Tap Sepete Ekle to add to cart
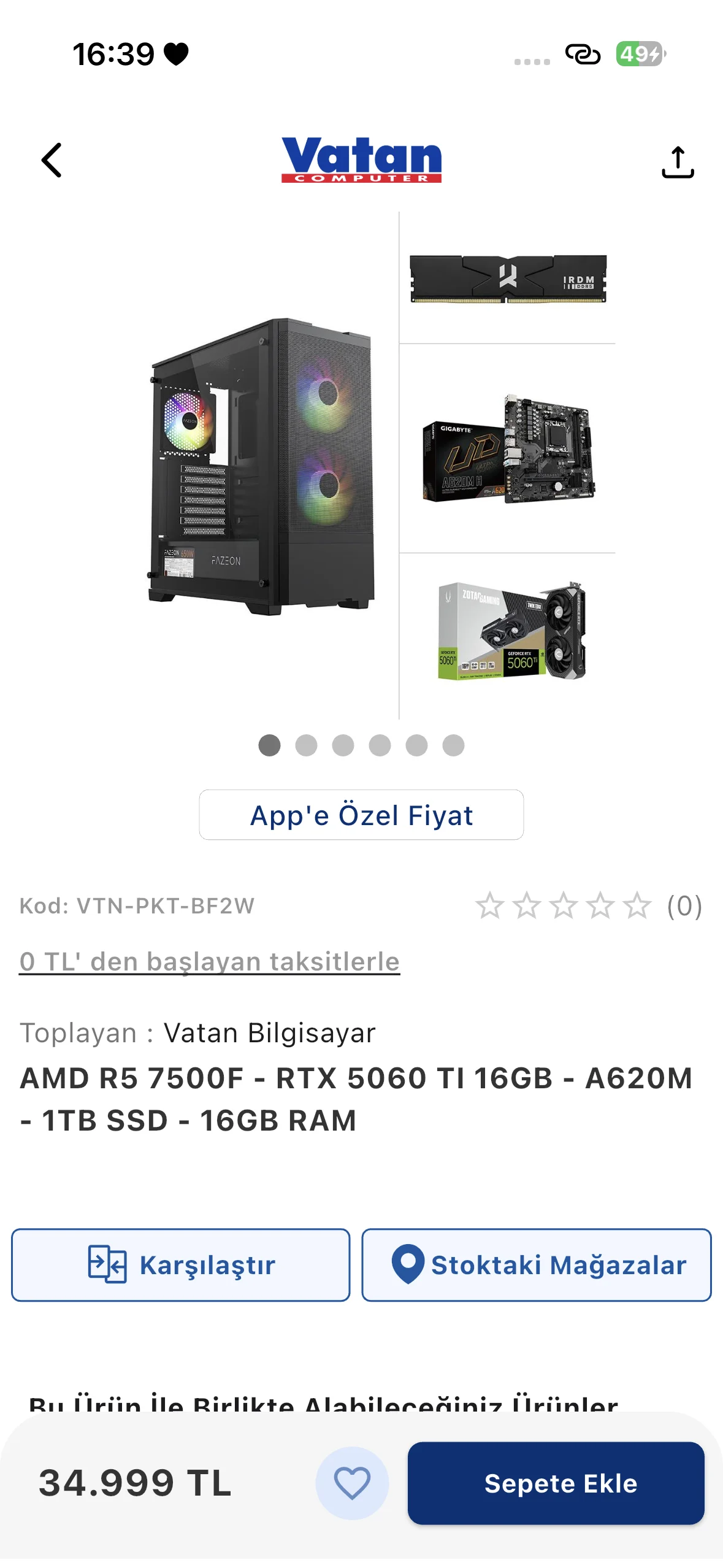The image size is (723, 1568). tap(556, 1483)
